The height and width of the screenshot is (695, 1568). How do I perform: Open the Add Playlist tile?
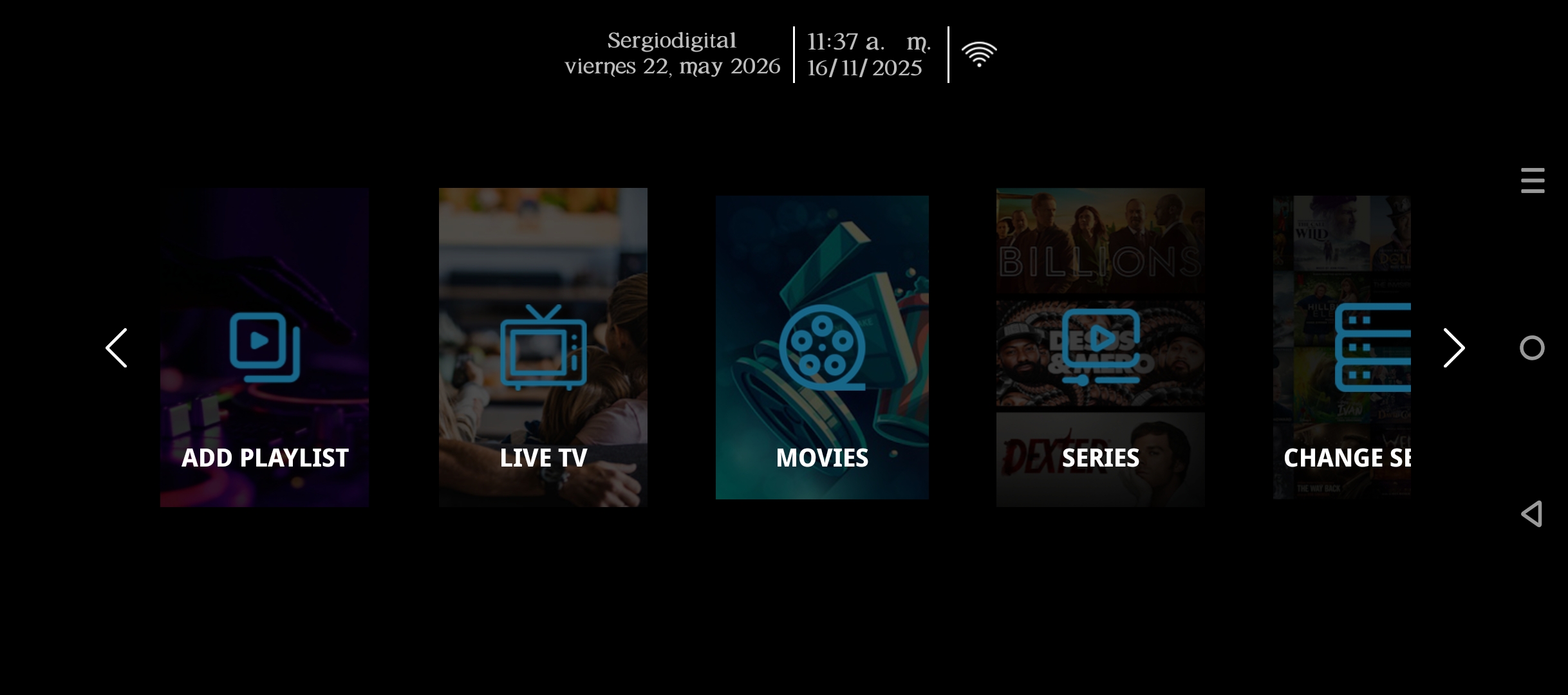click(265, 347)
